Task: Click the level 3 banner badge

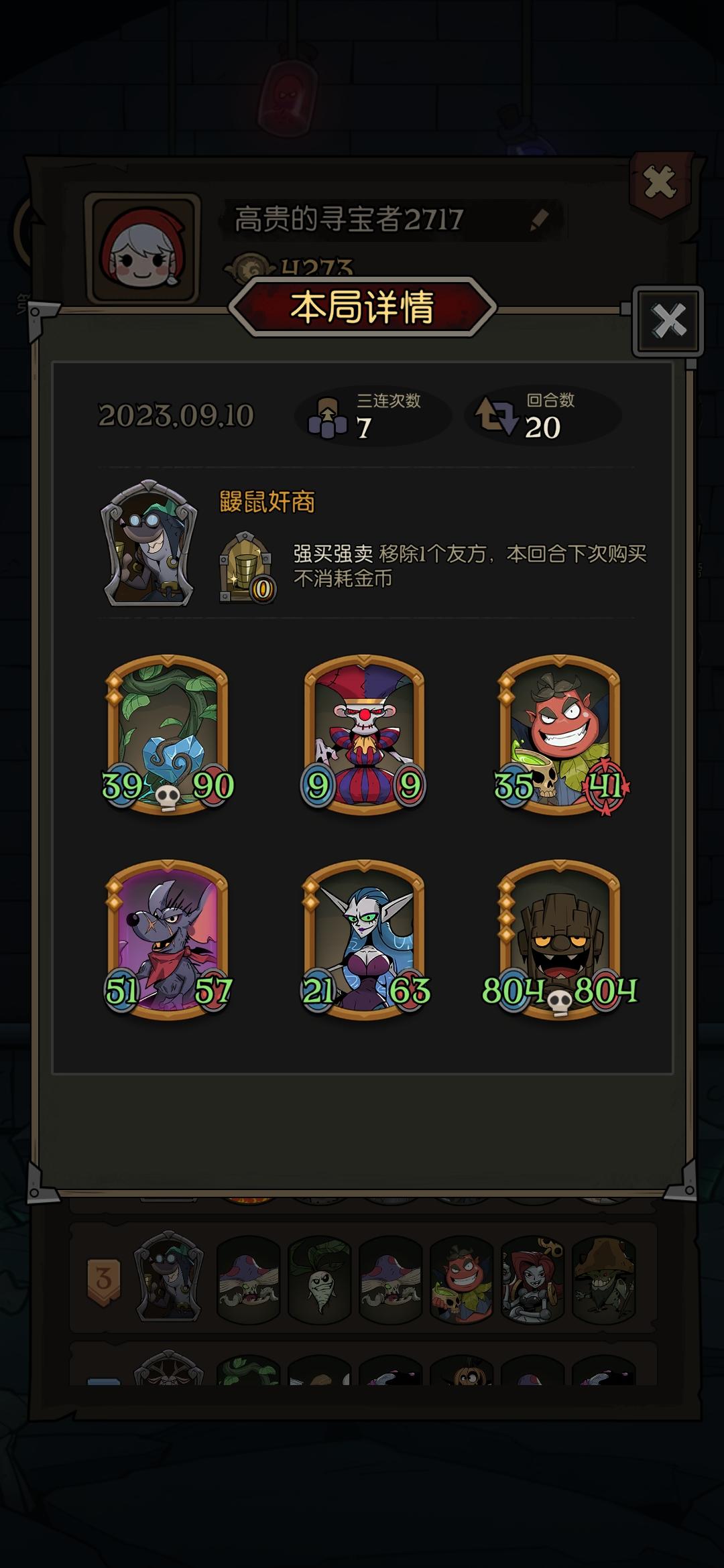Action: (103, 1279)
